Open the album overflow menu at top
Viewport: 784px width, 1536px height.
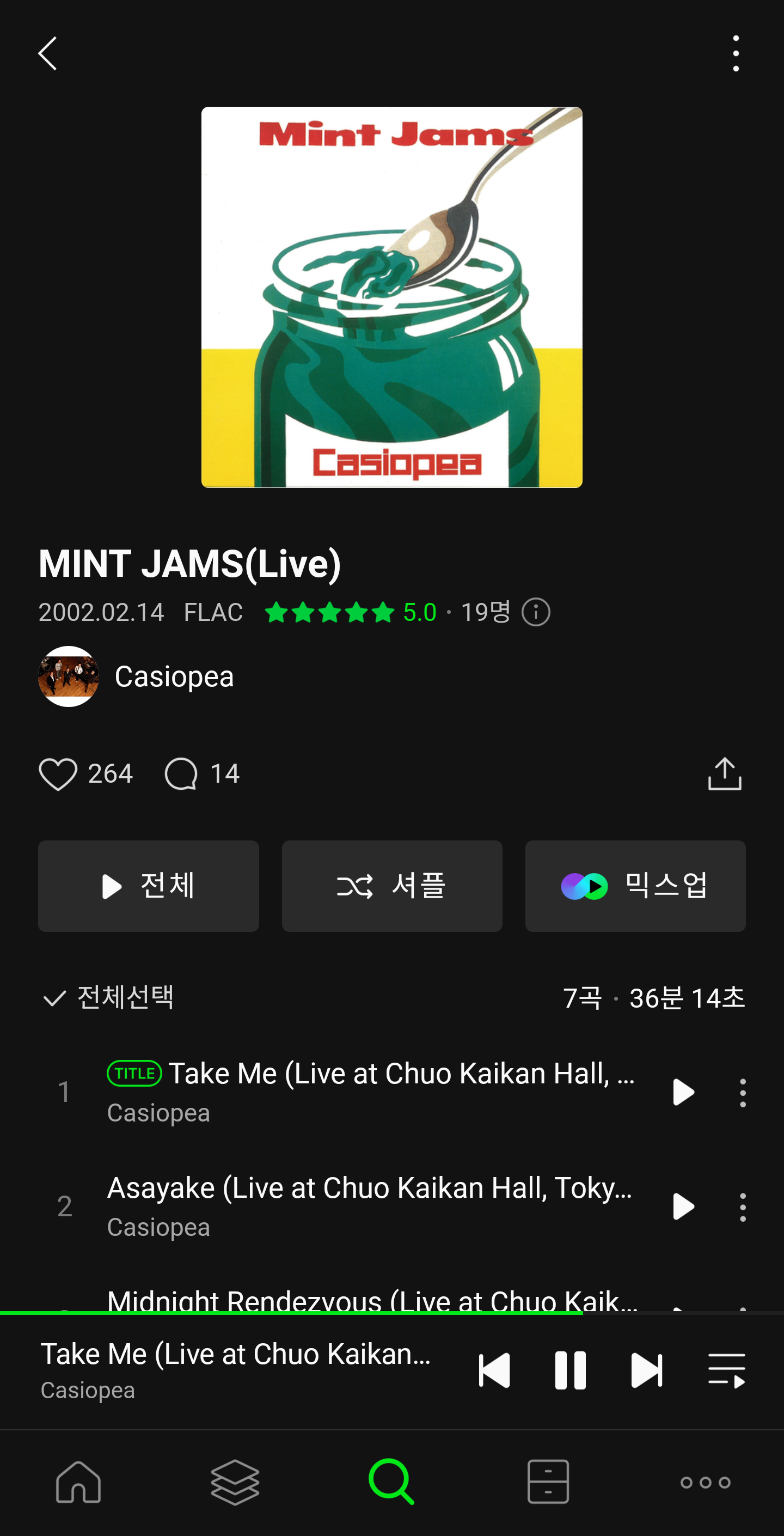(736, 54)
